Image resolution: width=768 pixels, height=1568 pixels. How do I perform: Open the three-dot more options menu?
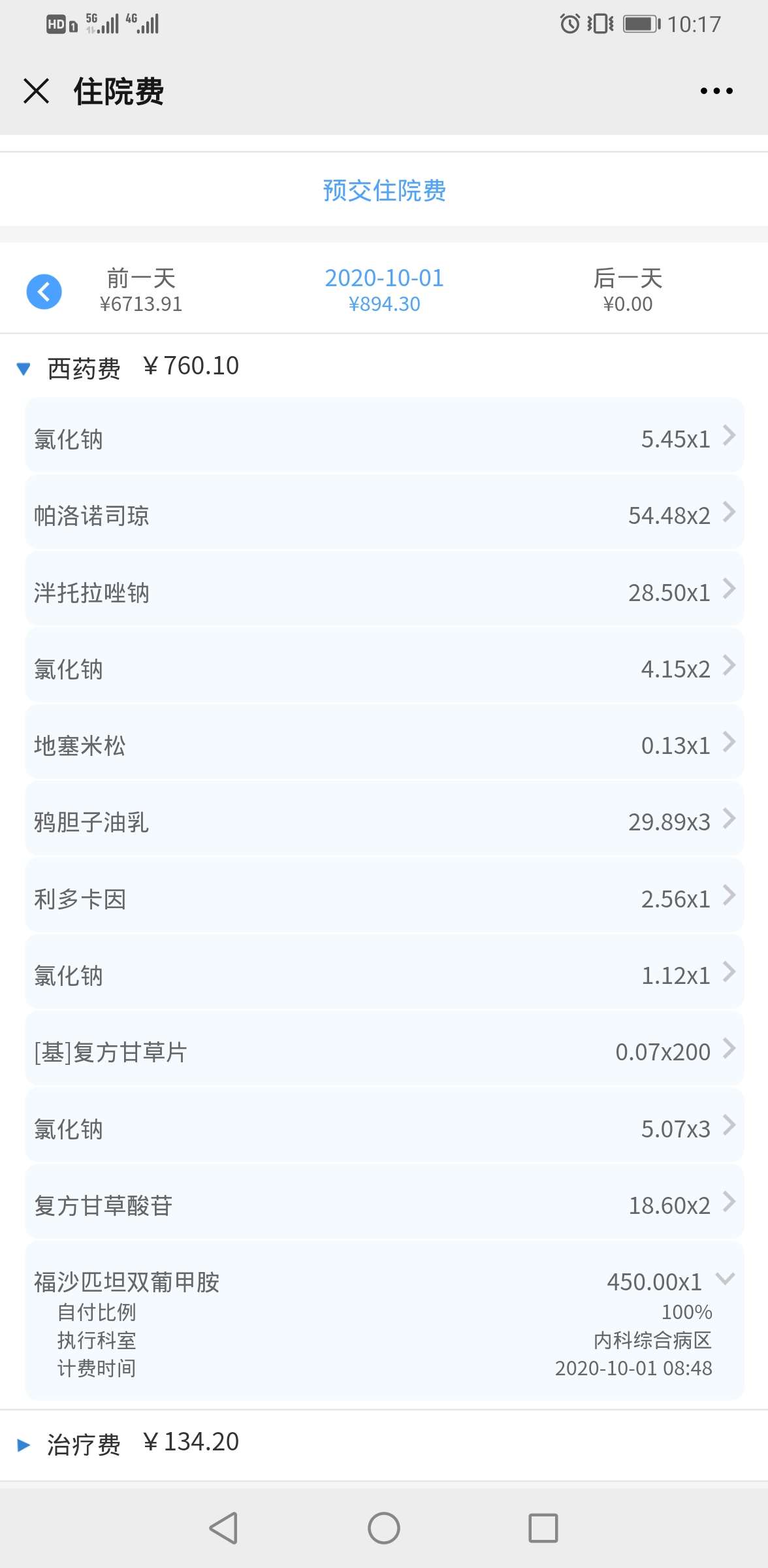tap(715, 91)
